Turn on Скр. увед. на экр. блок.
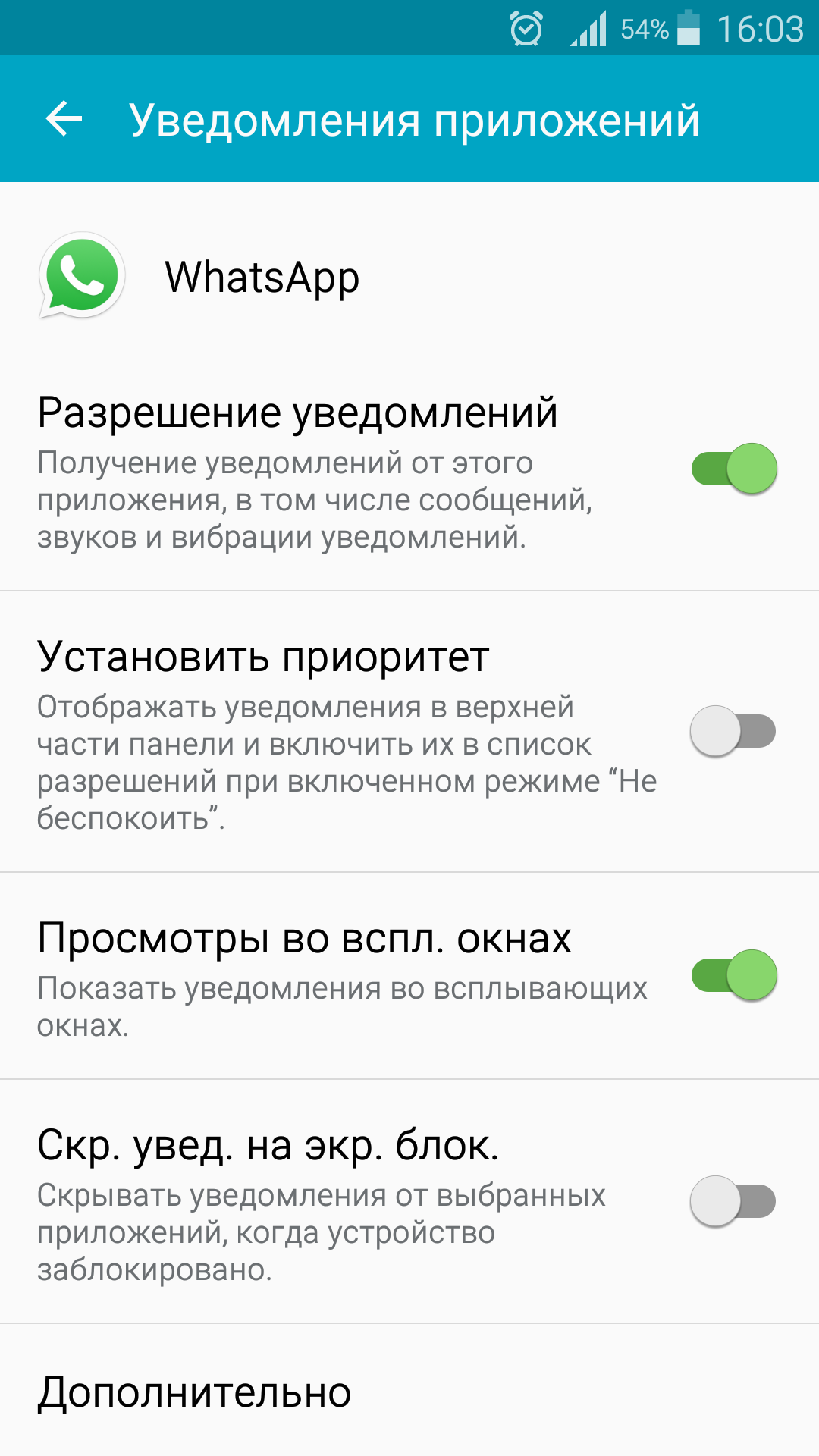 pos(733,1201)
